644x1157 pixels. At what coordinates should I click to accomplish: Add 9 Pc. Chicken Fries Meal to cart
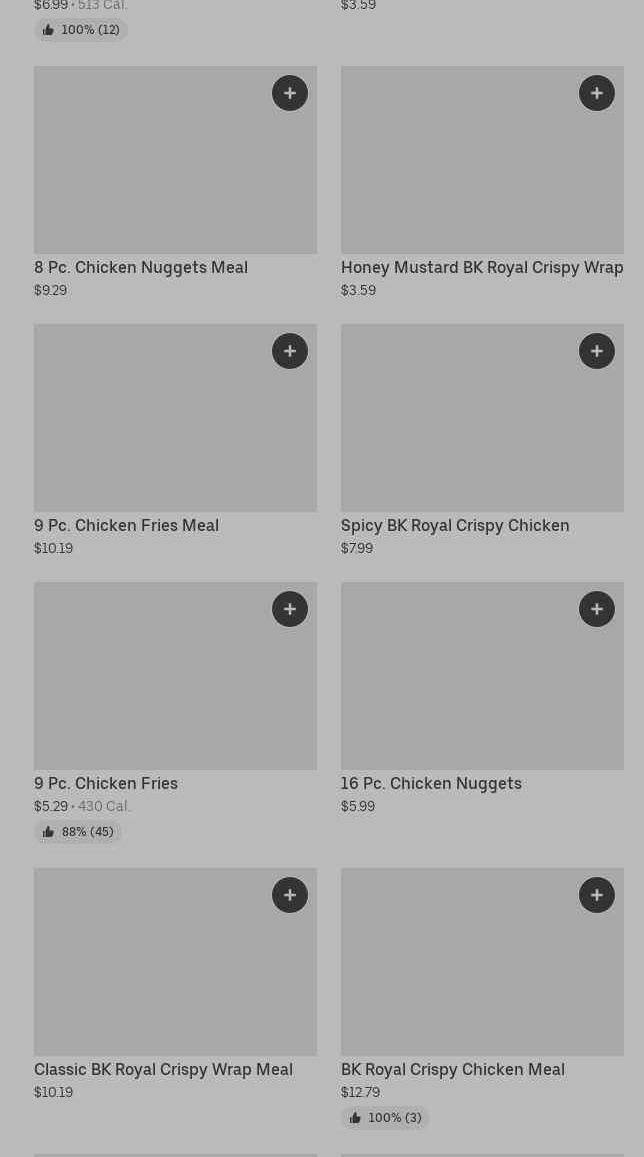290,351
